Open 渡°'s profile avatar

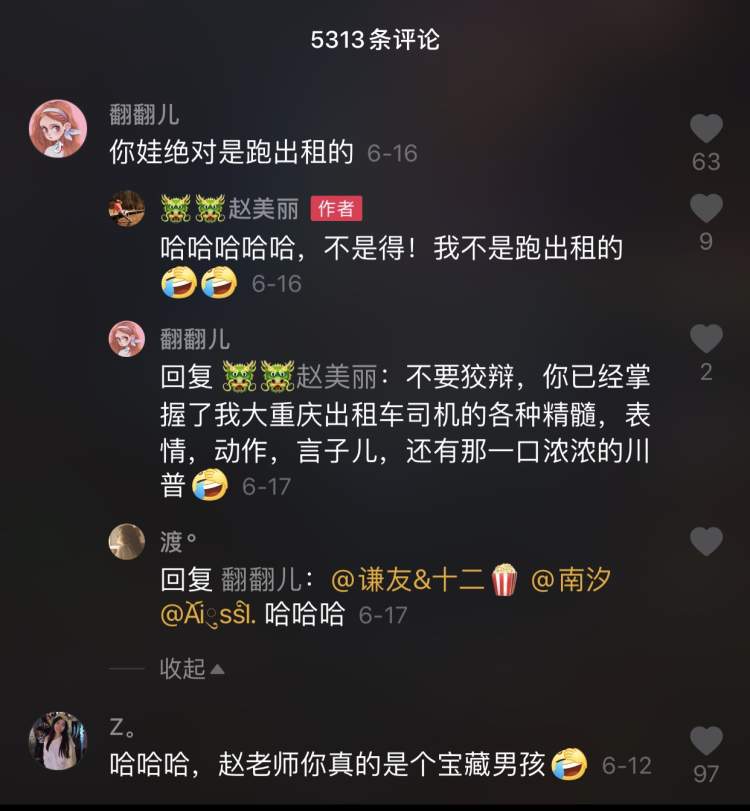127,542
